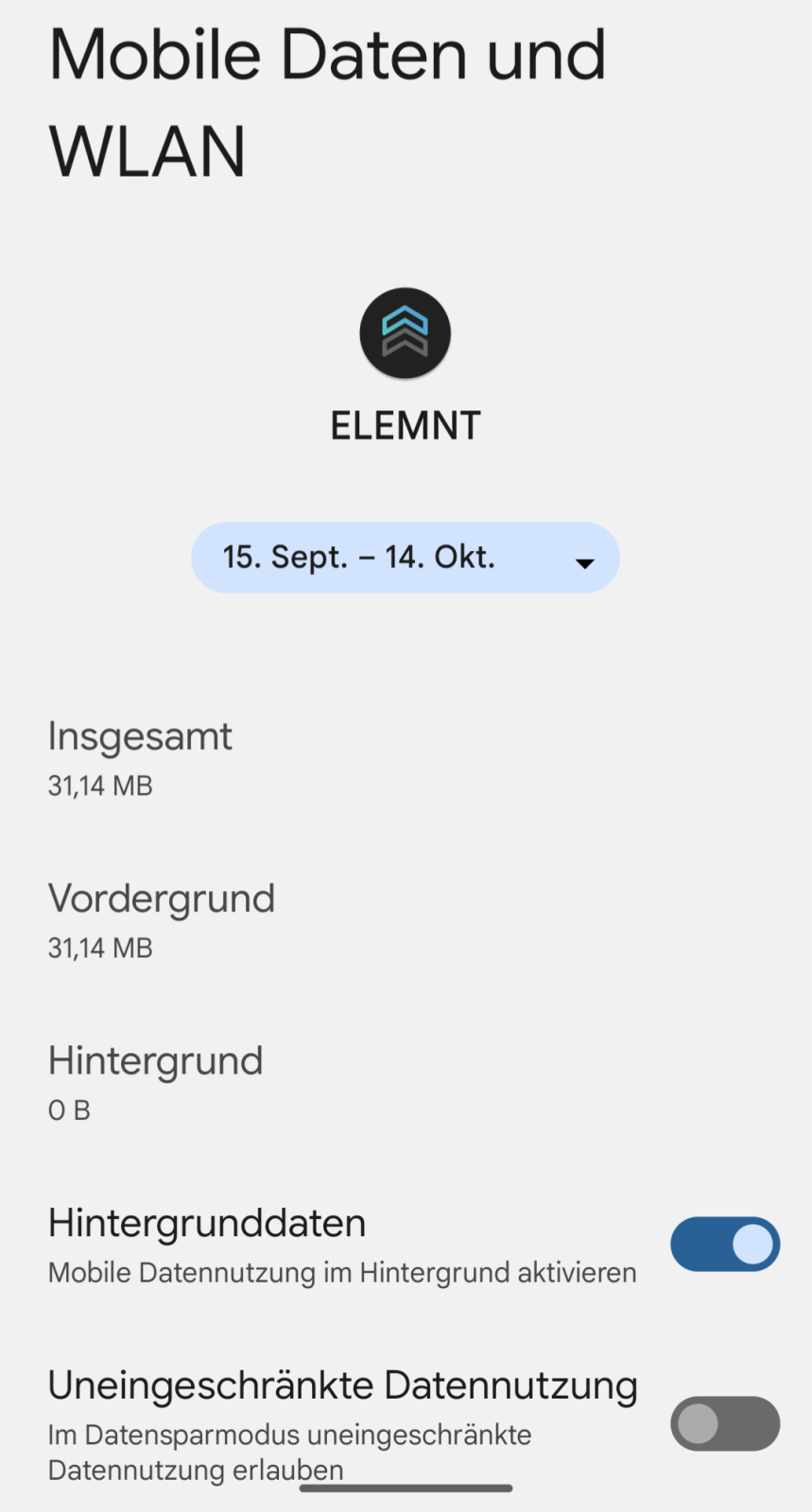Enable Uneingeschränkte Datennutzung switch
The width and height of the screenshot is (812, 1512).
point(724,1423)
